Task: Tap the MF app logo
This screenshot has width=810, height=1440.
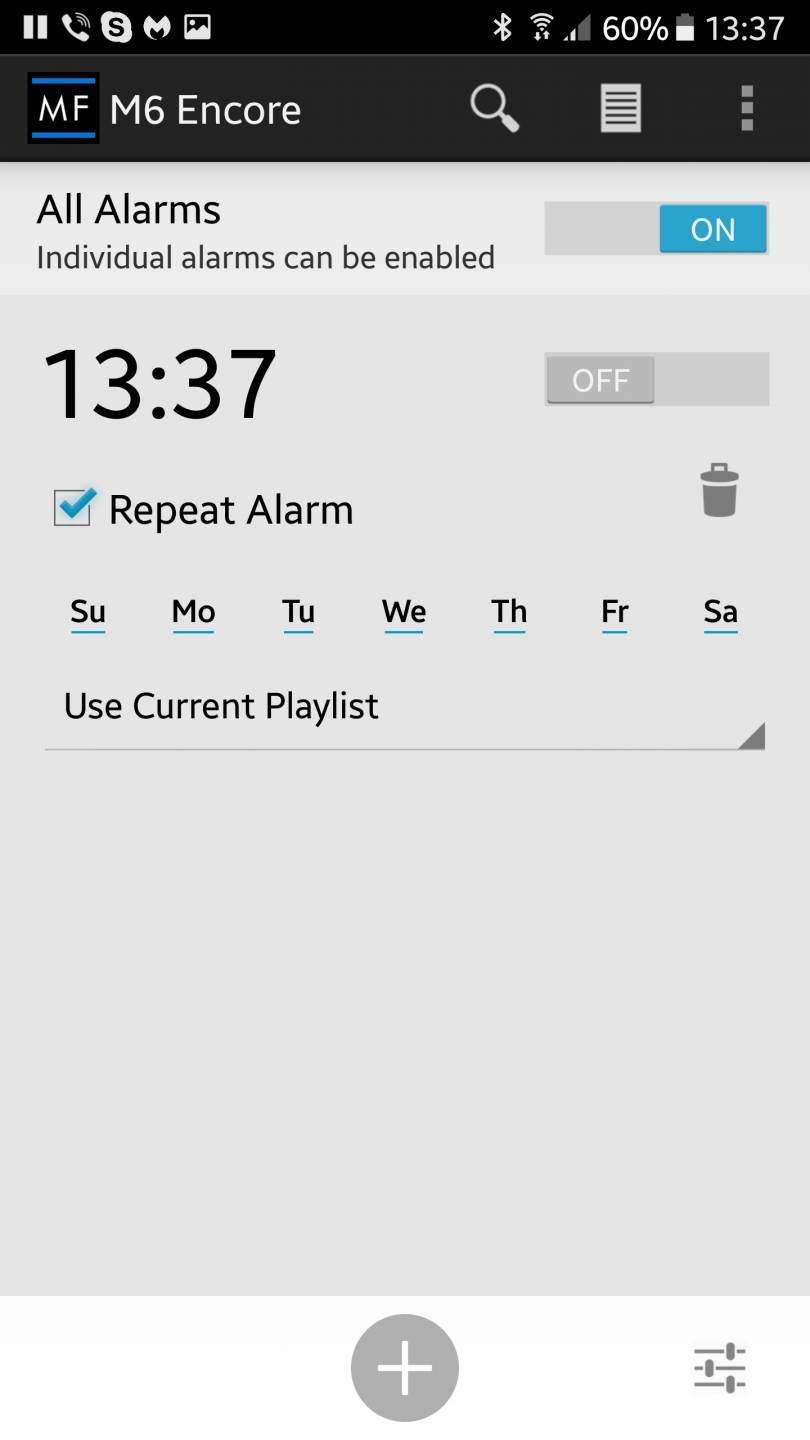Action: pyautogui.click(x=63, y=108)
